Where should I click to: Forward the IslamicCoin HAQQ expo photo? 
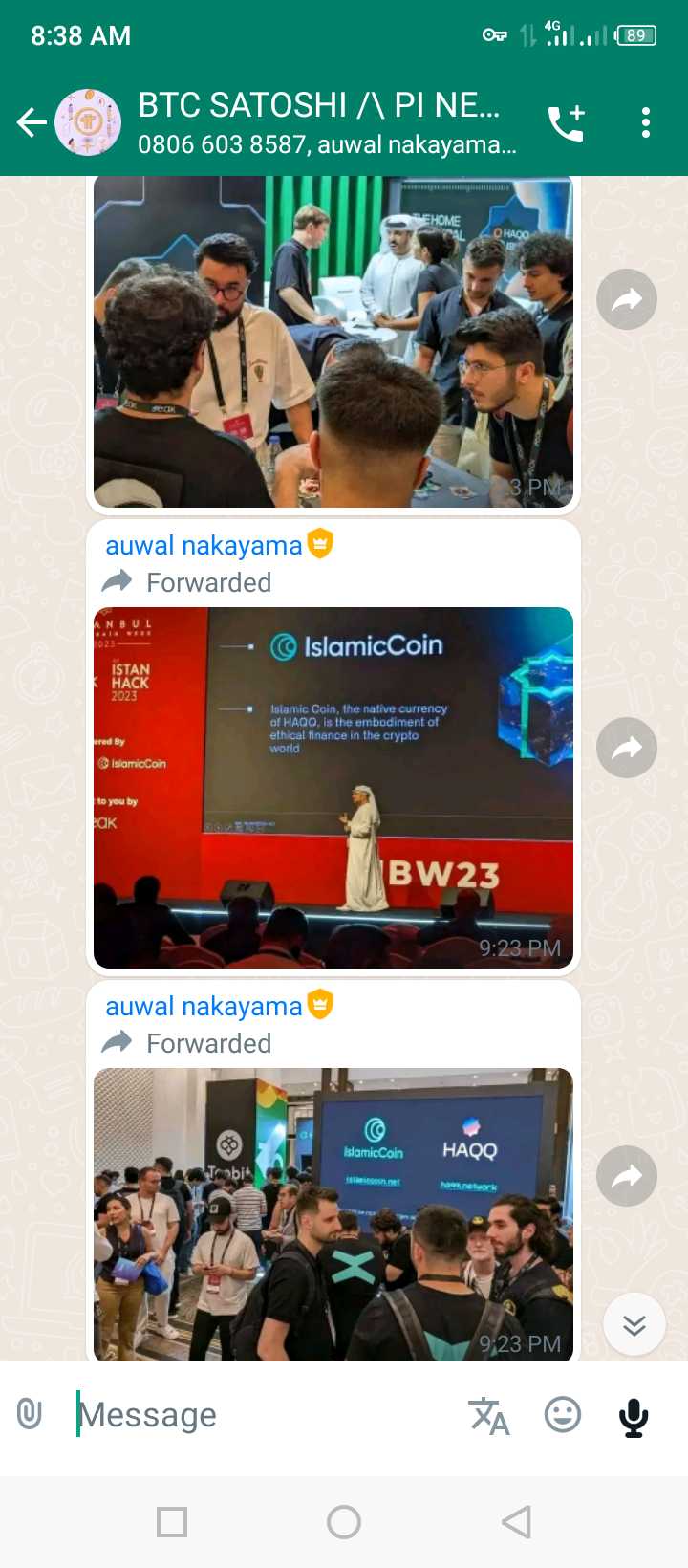click(x=627, y=1176)
